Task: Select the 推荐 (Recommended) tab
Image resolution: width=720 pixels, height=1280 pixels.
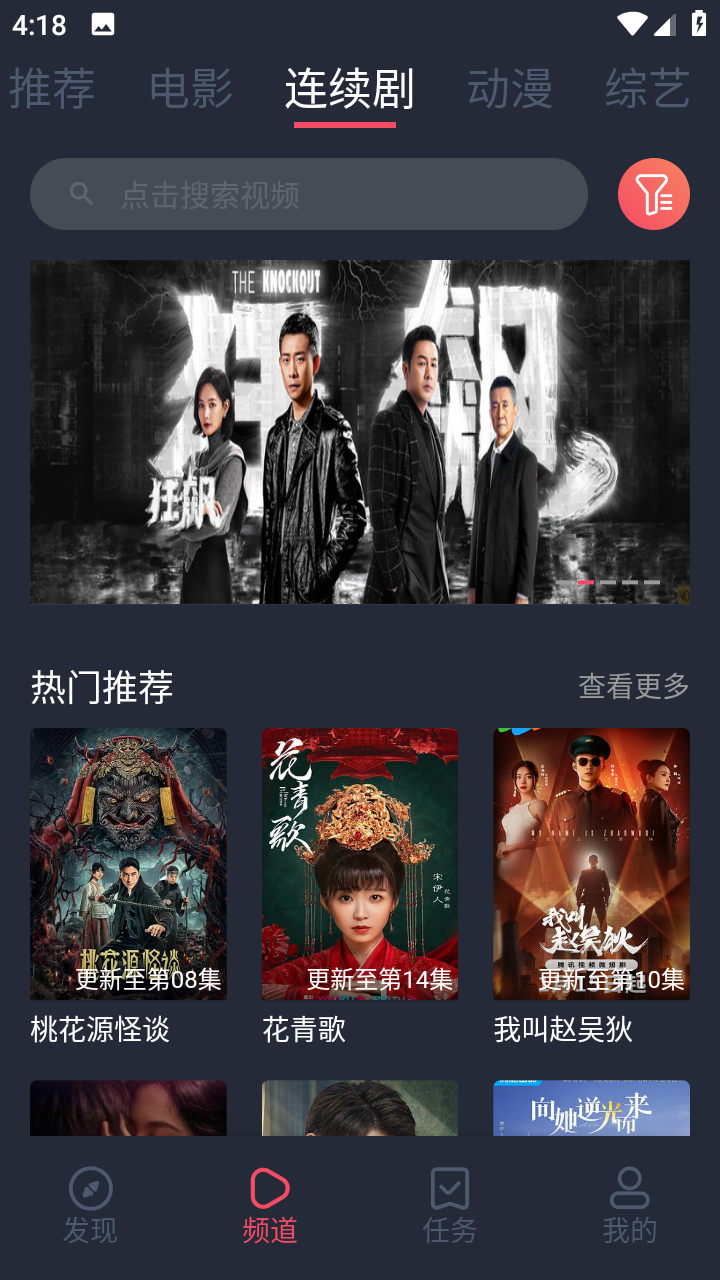Action: [52, 90]
